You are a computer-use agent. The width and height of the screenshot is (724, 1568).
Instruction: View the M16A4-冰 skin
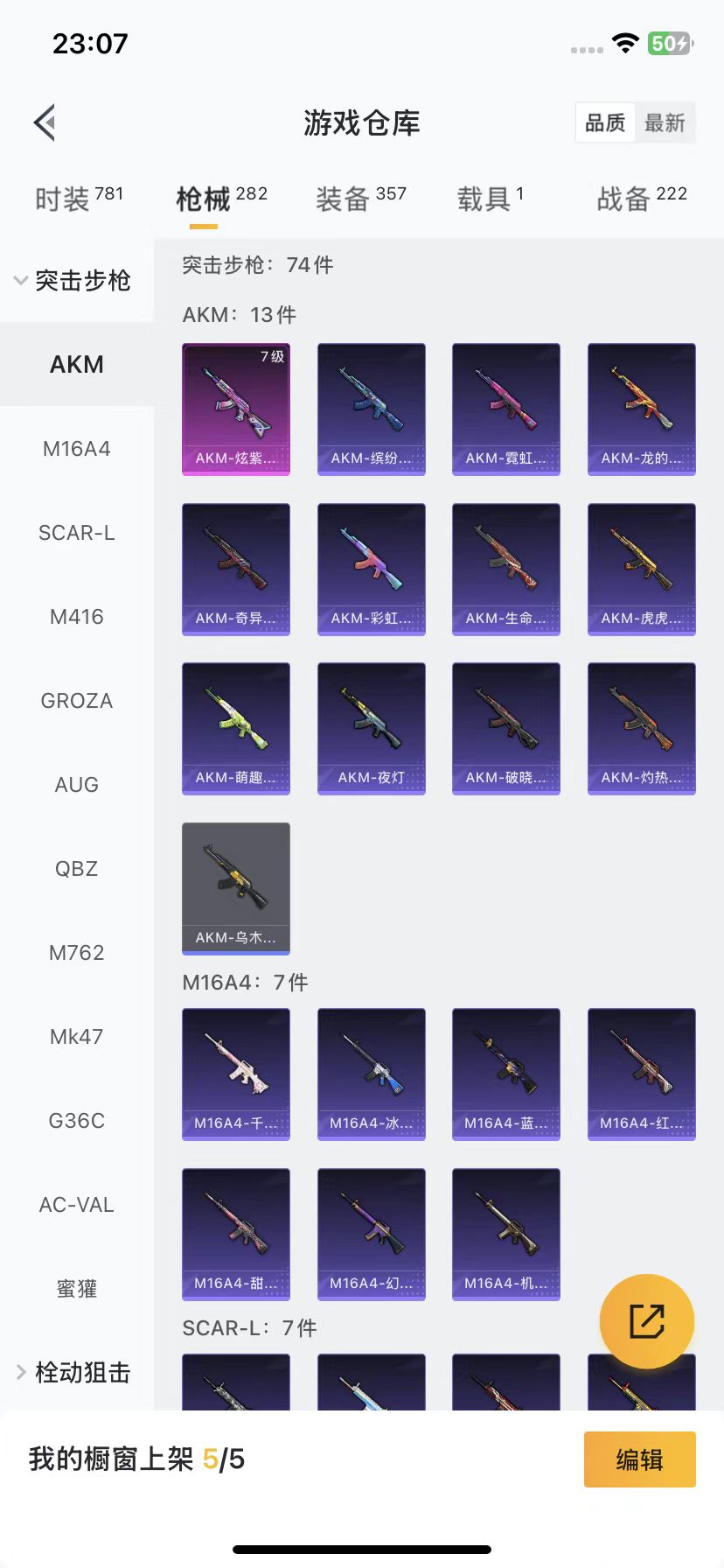tap(371, 1074)
